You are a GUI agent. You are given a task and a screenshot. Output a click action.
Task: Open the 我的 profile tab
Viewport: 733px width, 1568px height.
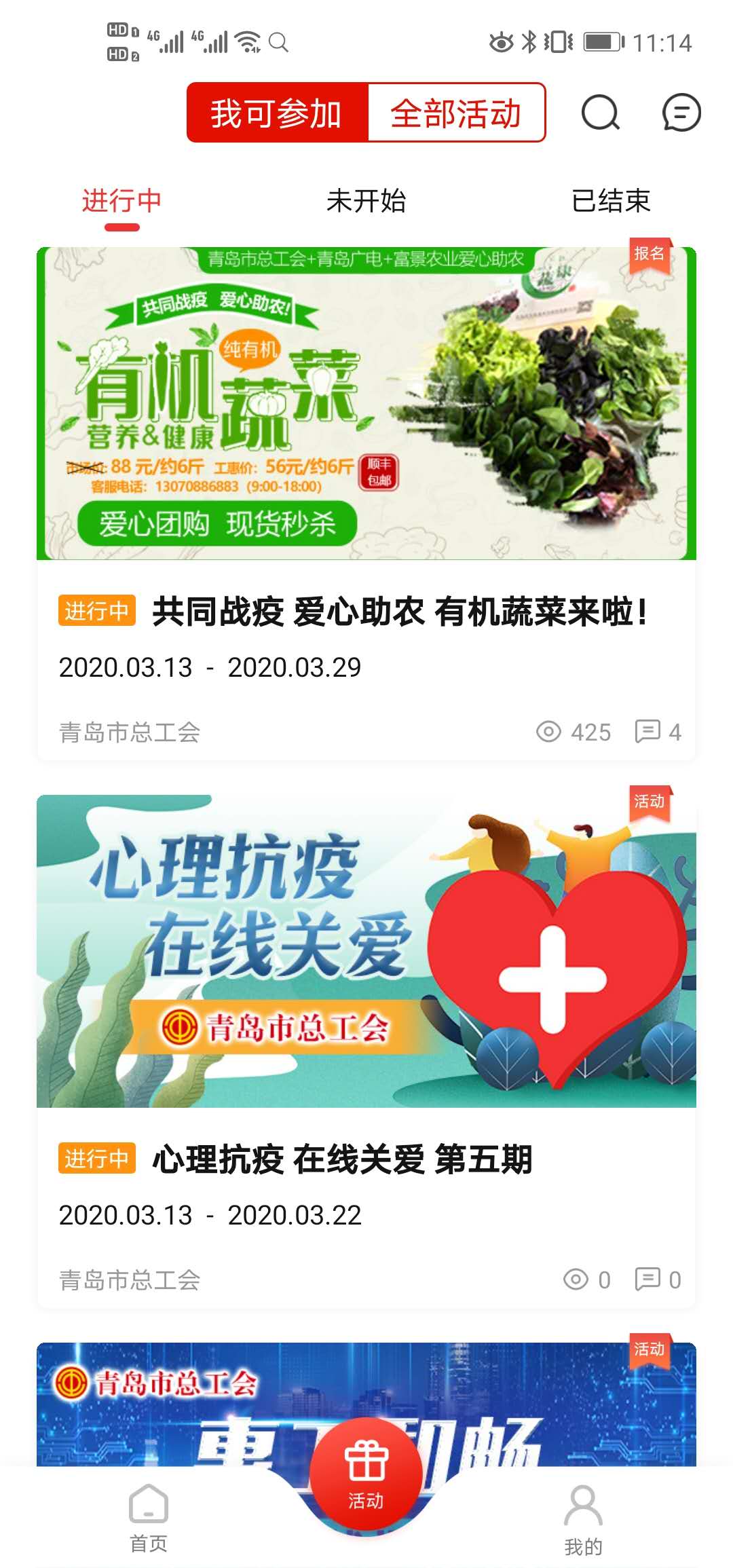point(583,1517)
